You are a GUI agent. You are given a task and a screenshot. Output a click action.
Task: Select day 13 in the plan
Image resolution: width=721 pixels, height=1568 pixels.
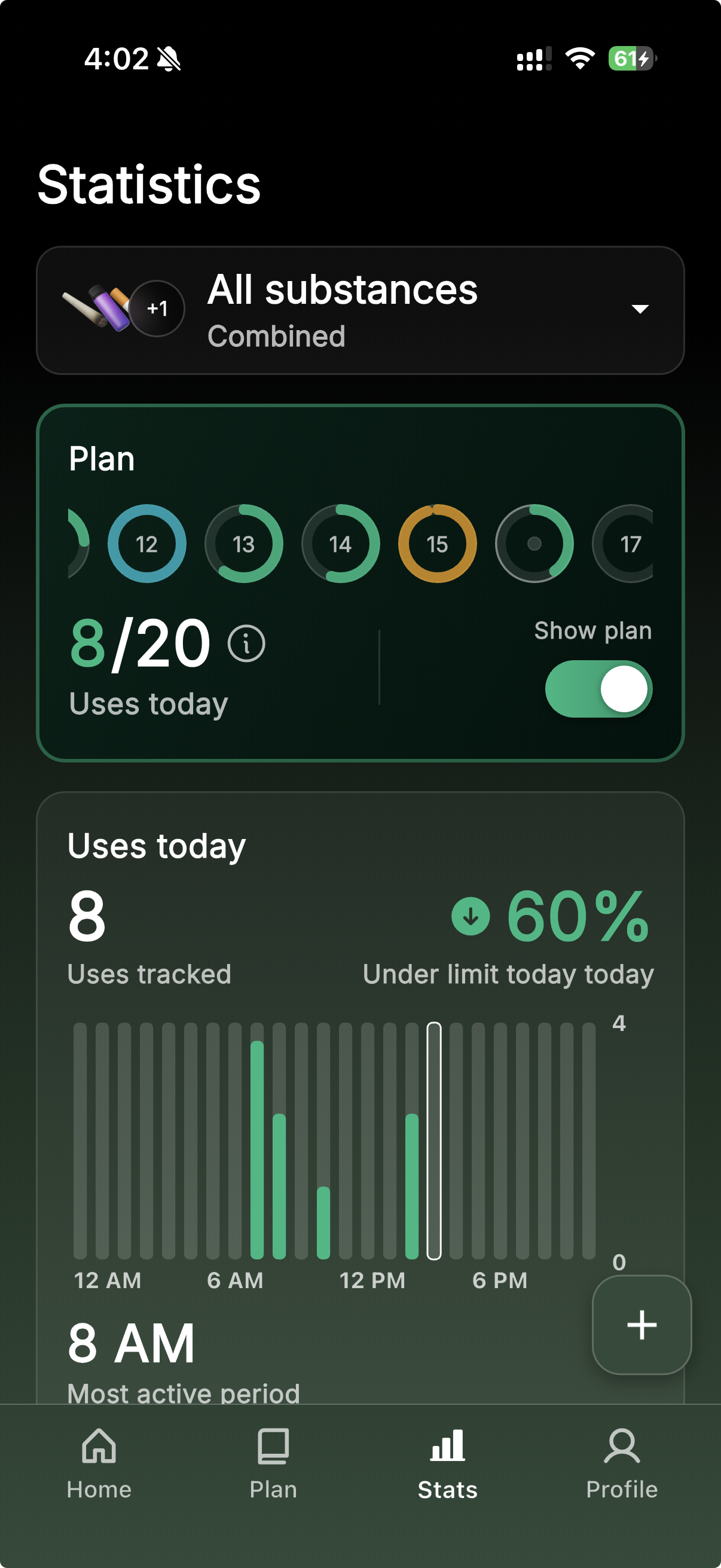click(243, 544)
